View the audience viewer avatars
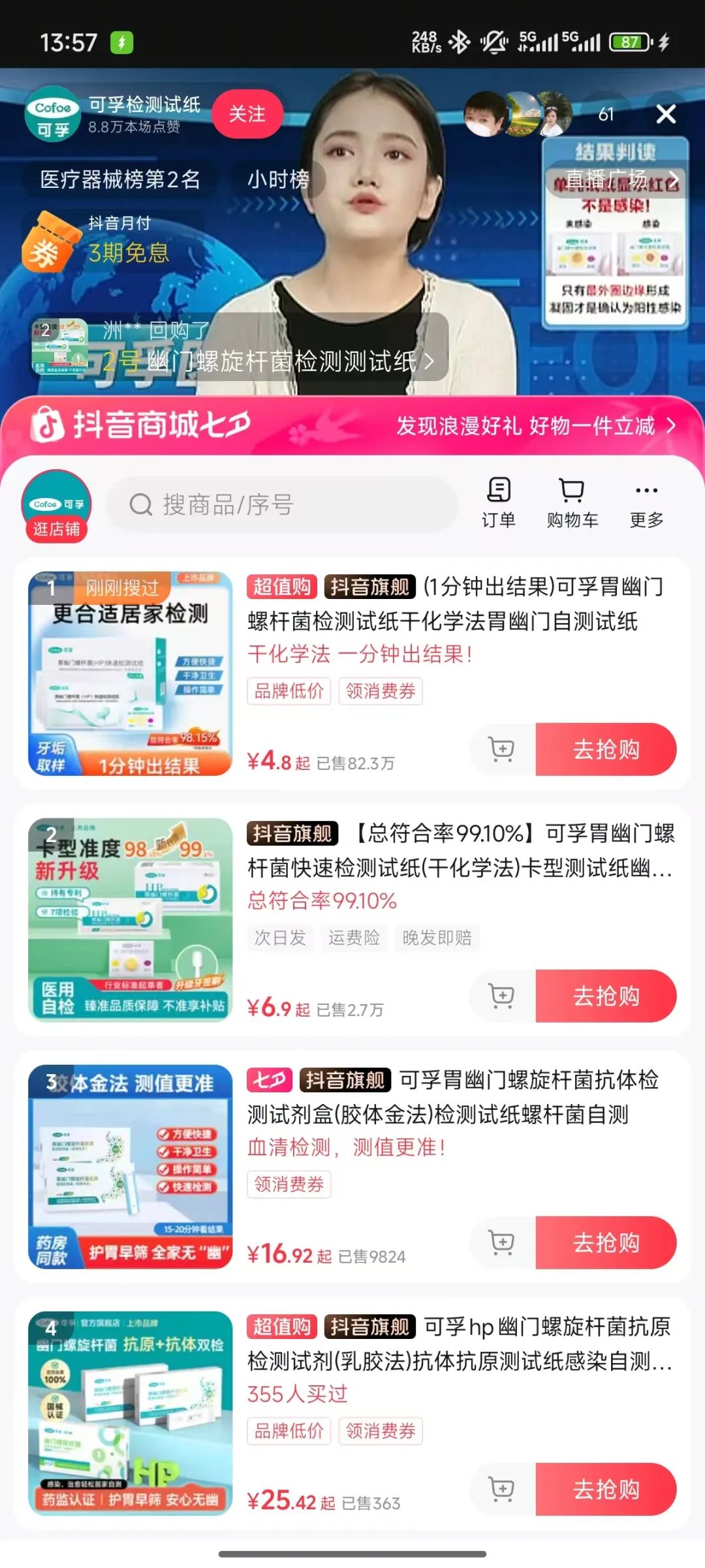705x1568 pixels. coord(518,114)
